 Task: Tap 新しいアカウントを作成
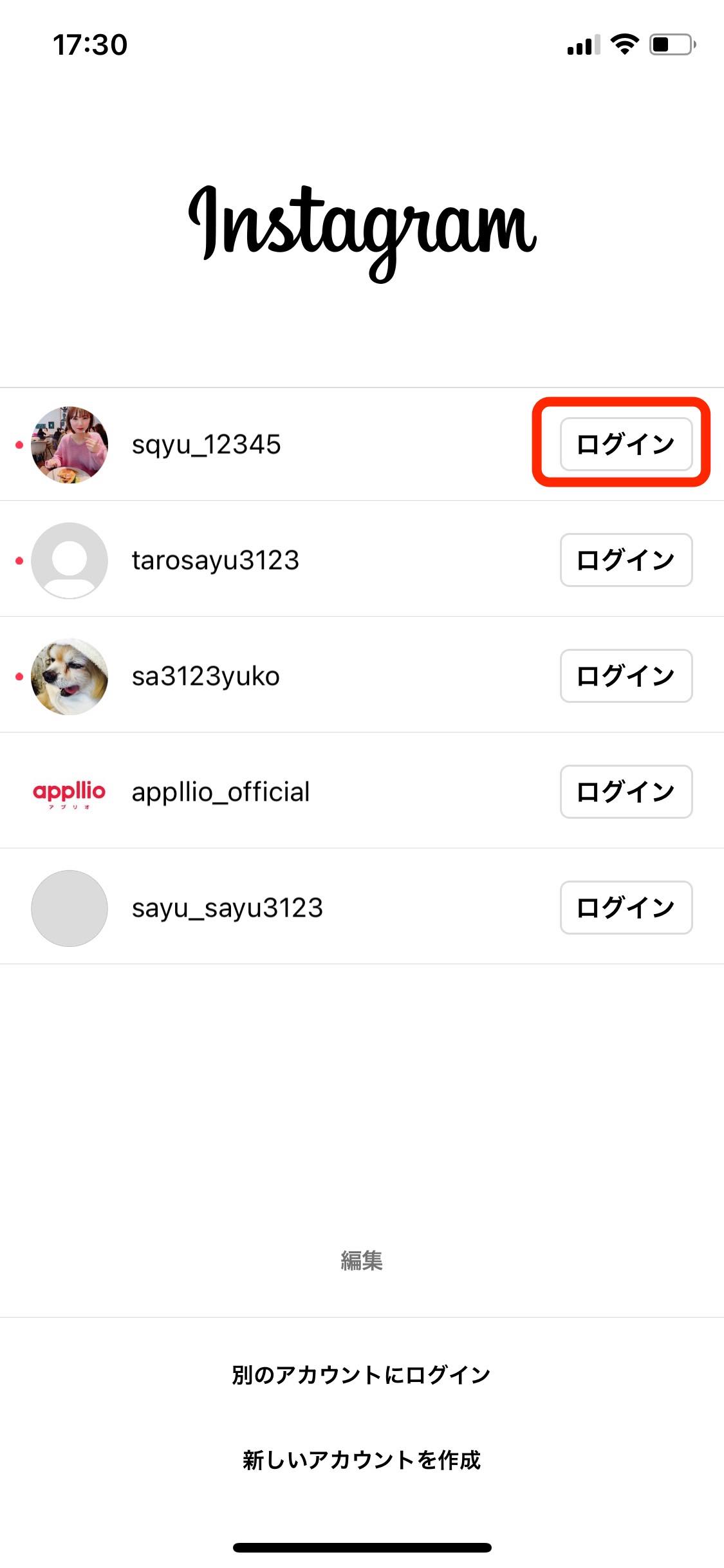point(362,1460)
